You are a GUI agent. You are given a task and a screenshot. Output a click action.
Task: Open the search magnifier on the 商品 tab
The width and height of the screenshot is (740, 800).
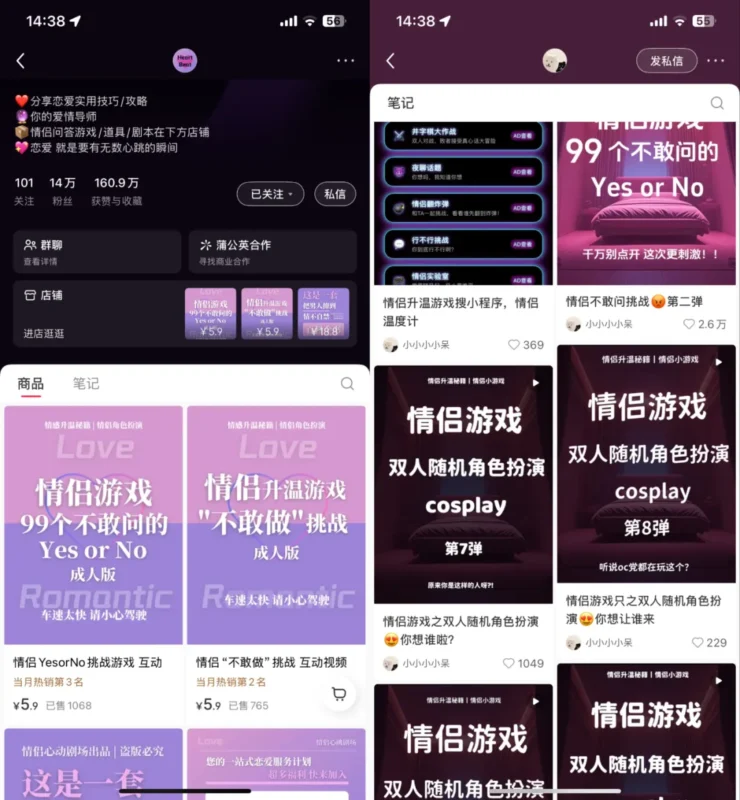(347, 383)
